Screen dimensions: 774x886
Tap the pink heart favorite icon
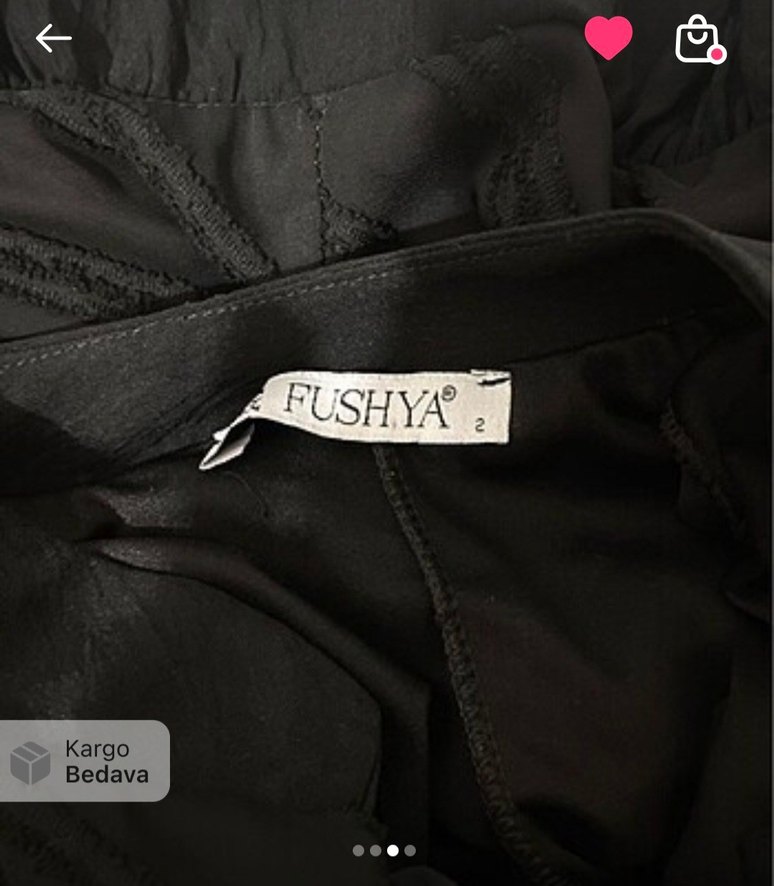click(x=608, y=38)
